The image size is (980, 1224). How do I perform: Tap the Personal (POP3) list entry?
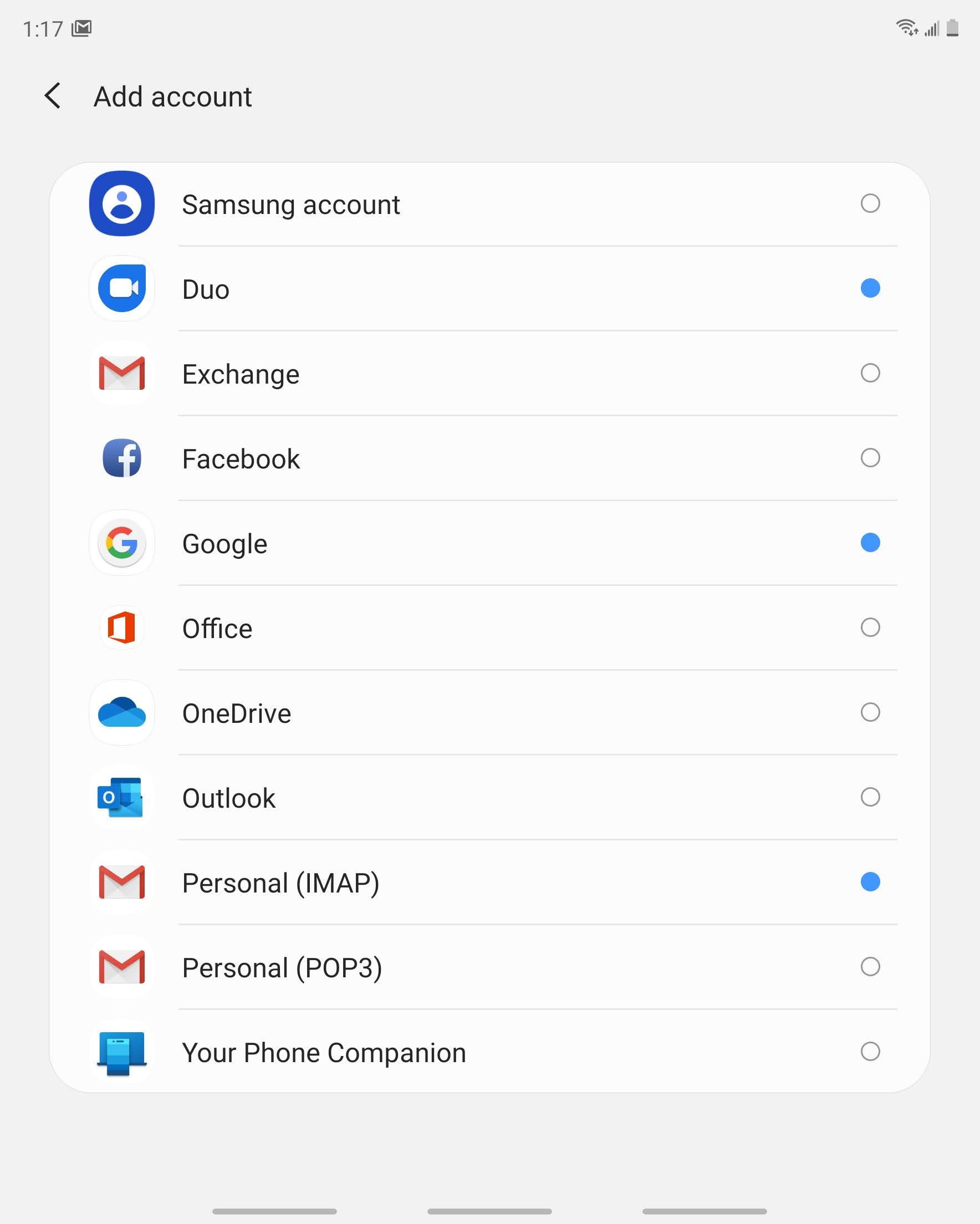(x=488, y=967)
